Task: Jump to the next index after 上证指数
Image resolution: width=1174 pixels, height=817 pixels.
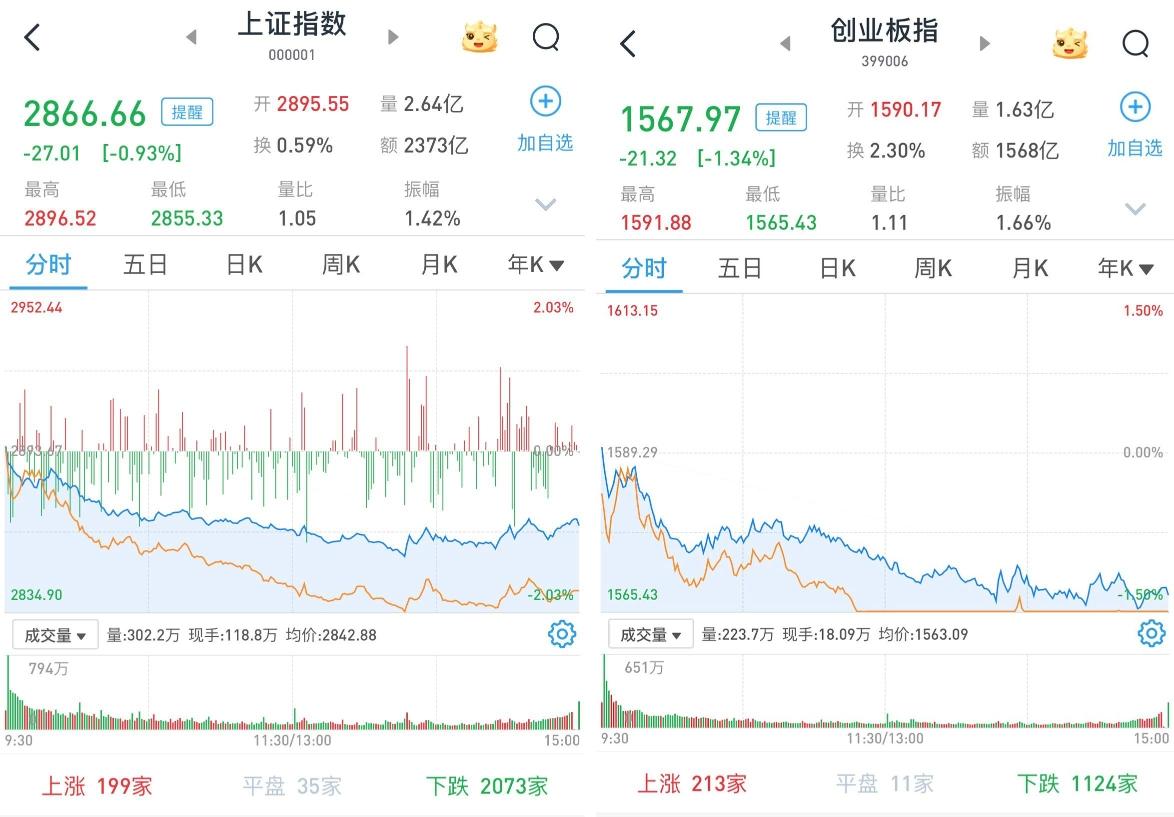Action: (393, 37)
